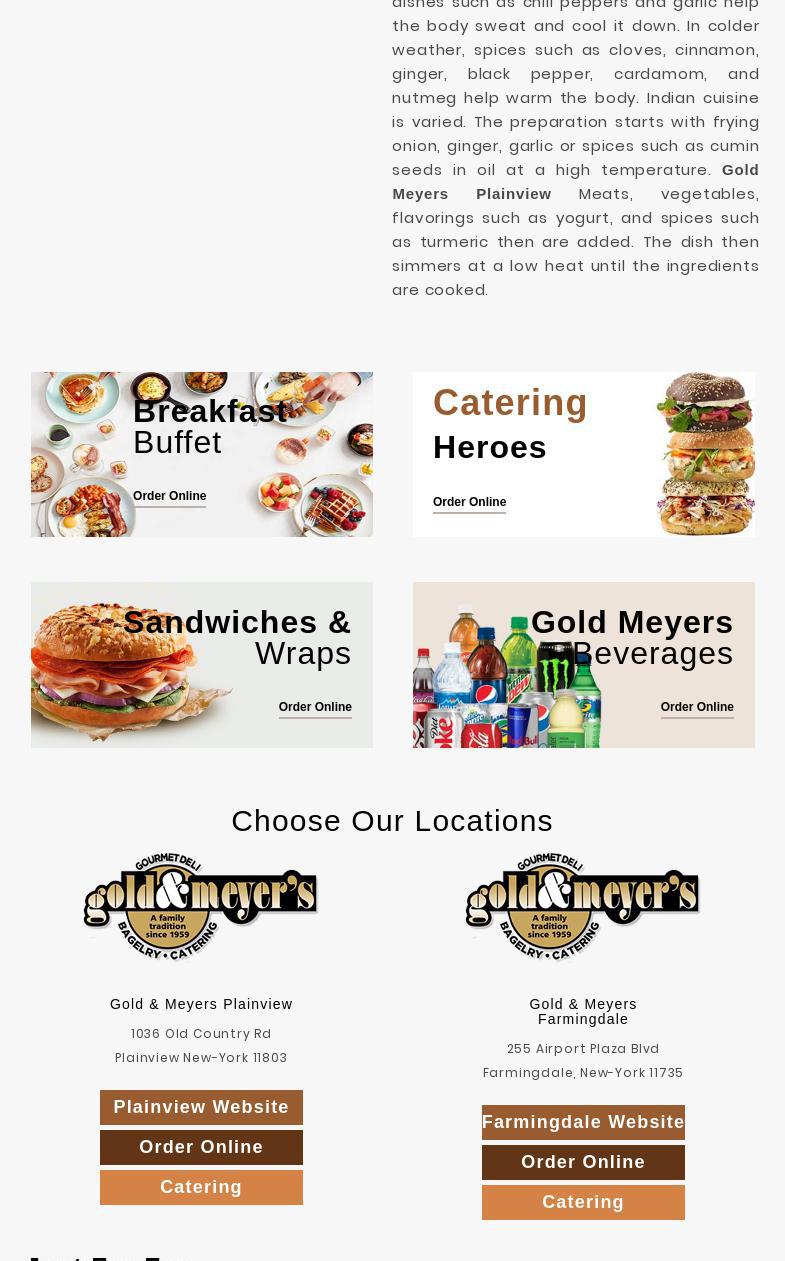
Task: Tap Order Online for Farmingdale location
Action: (x=583, y=1162)
